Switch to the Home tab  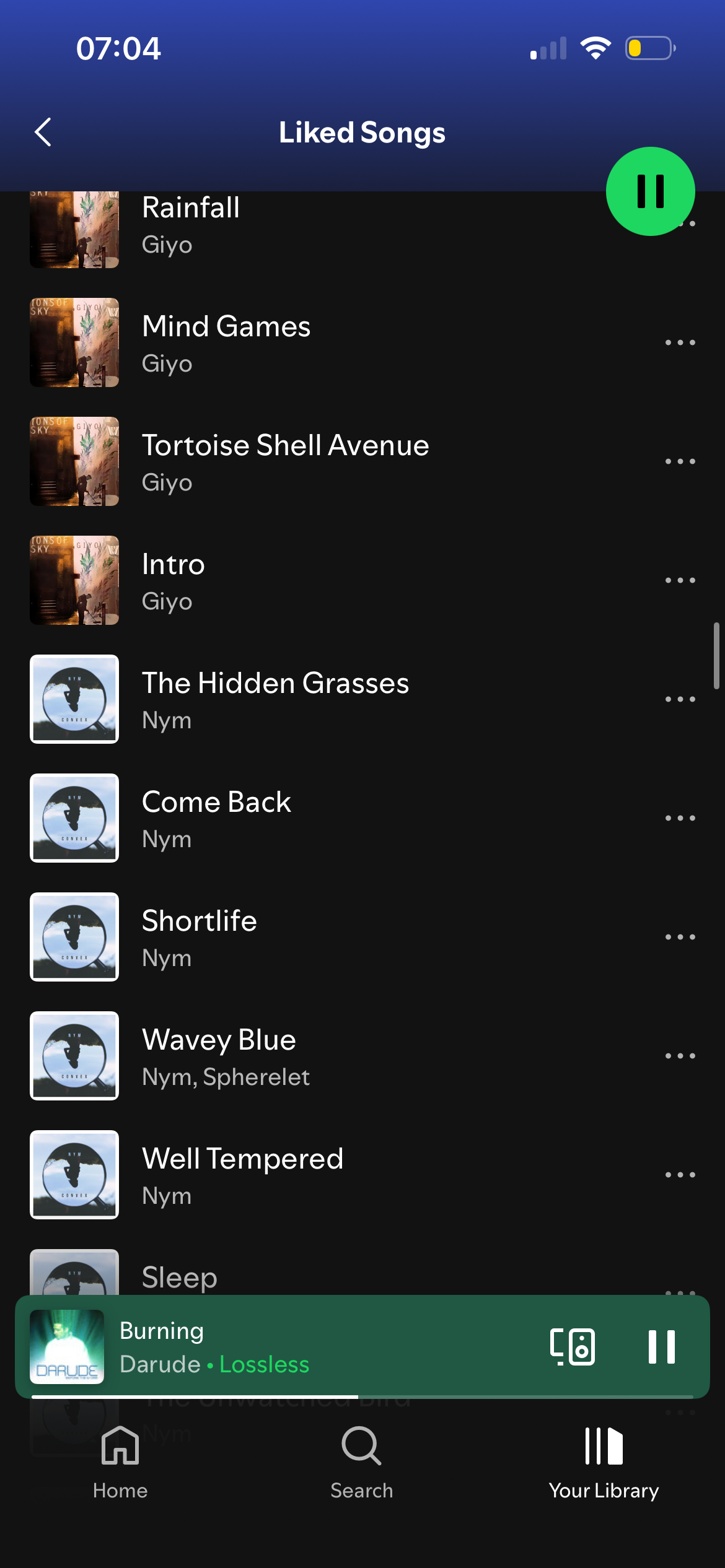coord(120,1461)
